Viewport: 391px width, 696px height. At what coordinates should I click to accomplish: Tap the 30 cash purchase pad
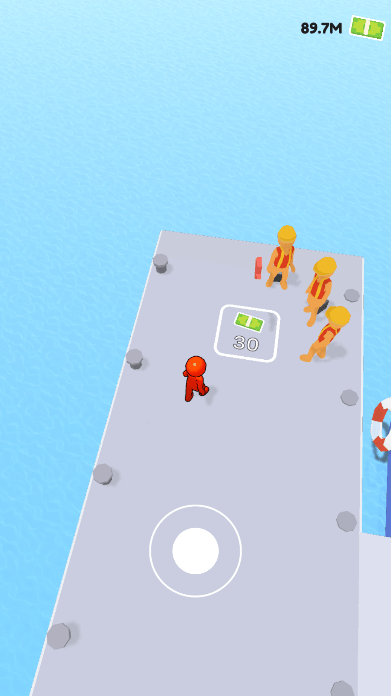(247, 333)
